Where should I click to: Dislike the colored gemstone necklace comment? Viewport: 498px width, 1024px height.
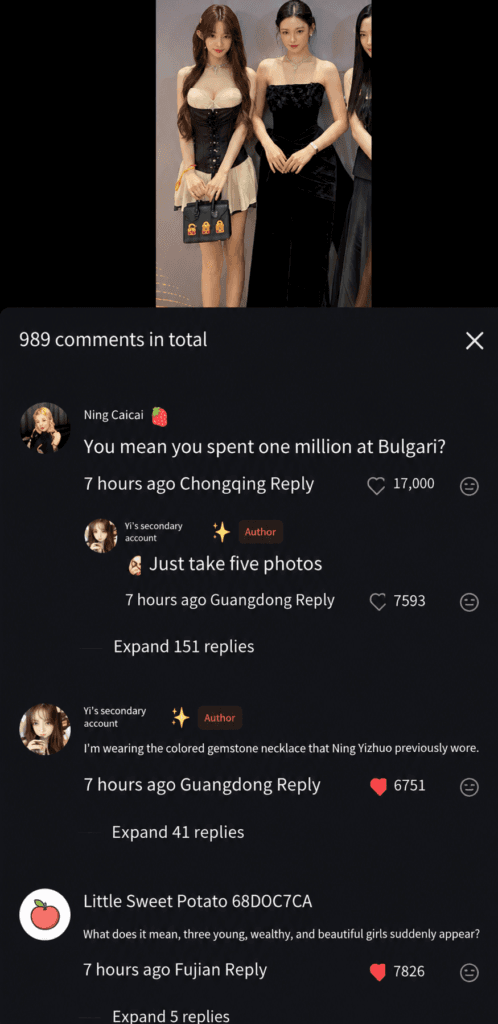[x=469, y=787]
